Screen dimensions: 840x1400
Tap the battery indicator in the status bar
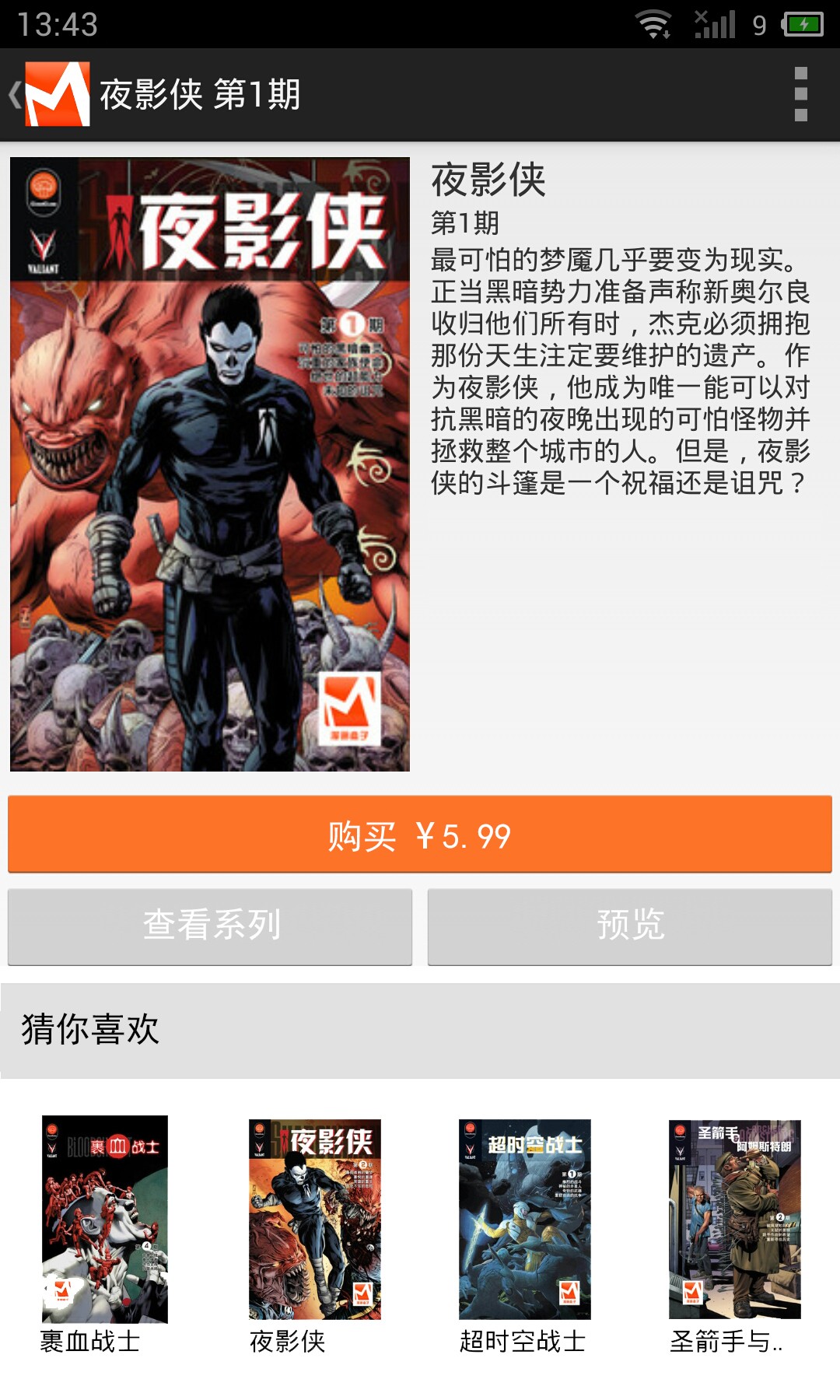tap(801, 22)
